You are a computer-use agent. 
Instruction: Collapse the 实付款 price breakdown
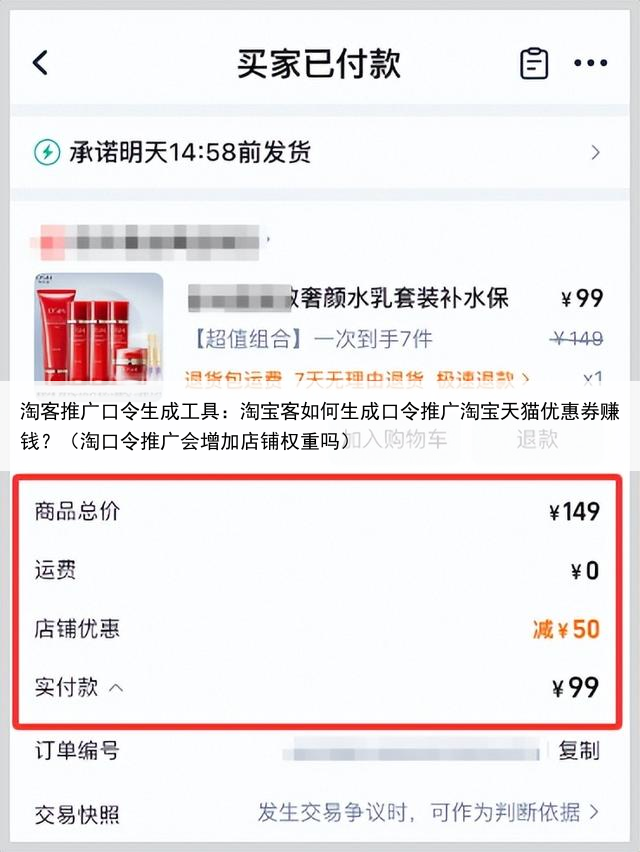coord(116,688)
